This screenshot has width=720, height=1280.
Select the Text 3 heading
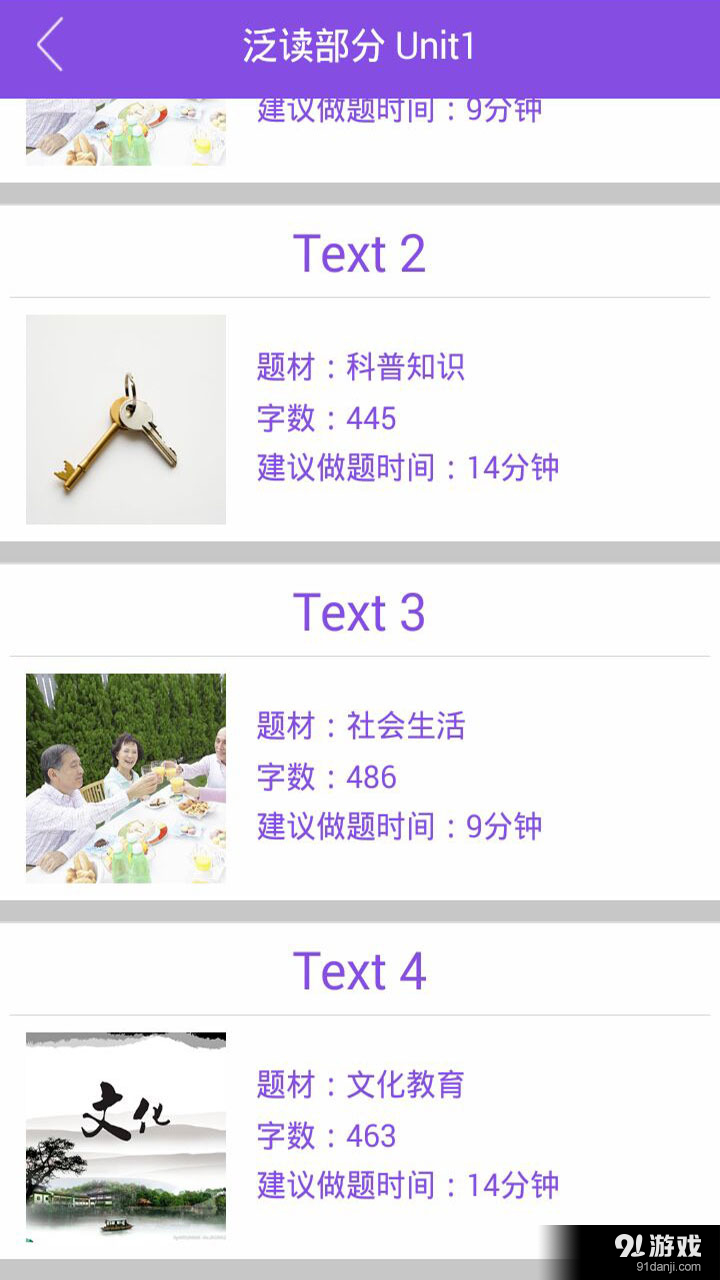point(360,614)
